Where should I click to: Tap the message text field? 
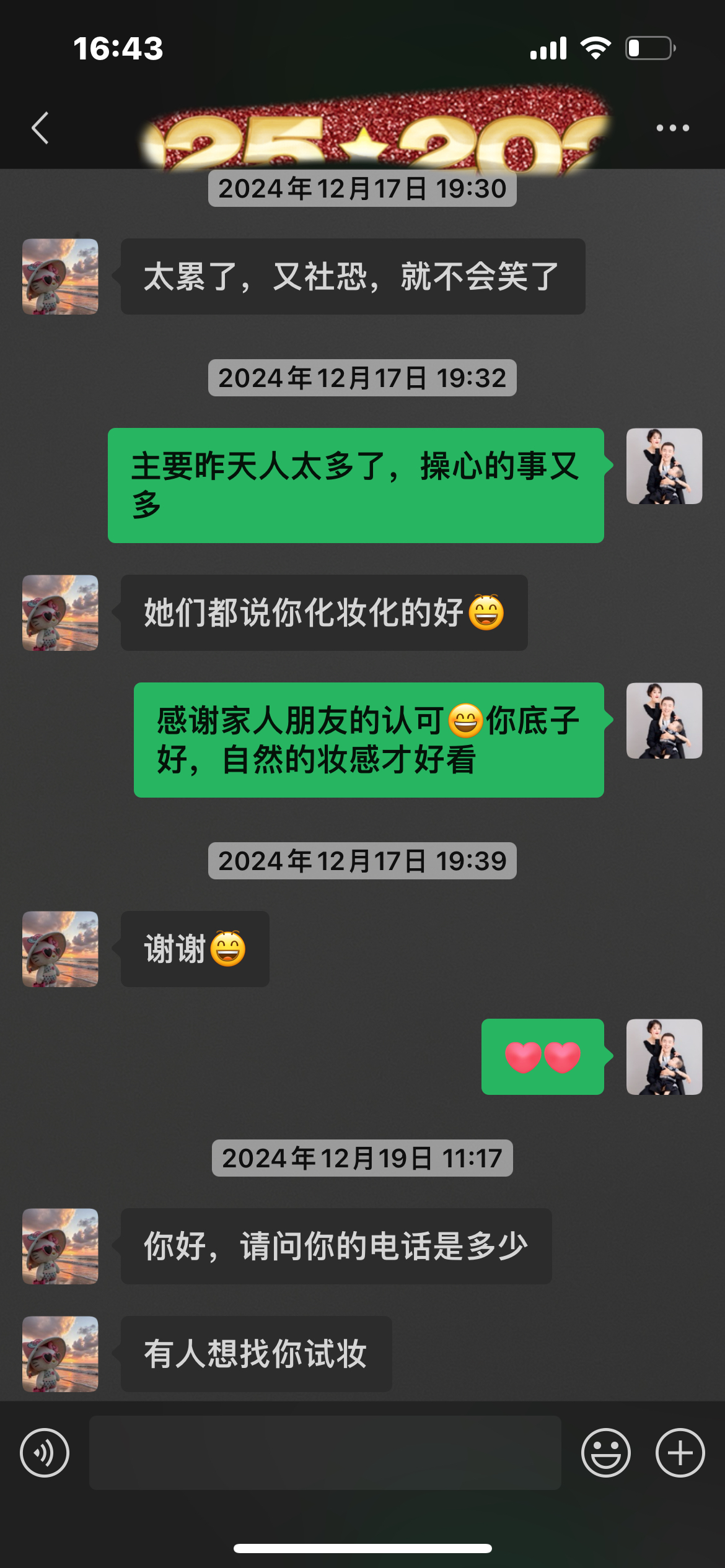pos(325,1453)
